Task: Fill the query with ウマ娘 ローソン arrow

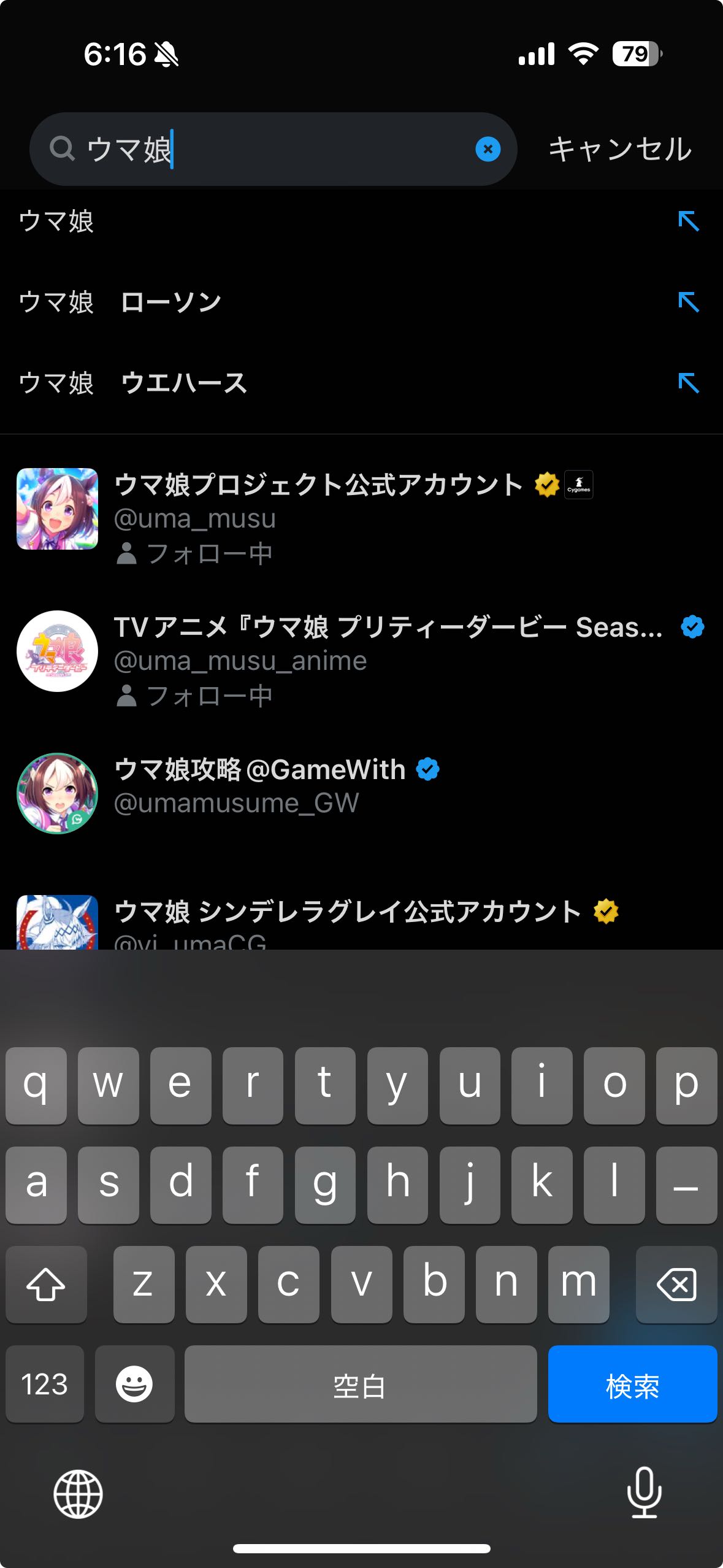Action: tap(688, 302)
